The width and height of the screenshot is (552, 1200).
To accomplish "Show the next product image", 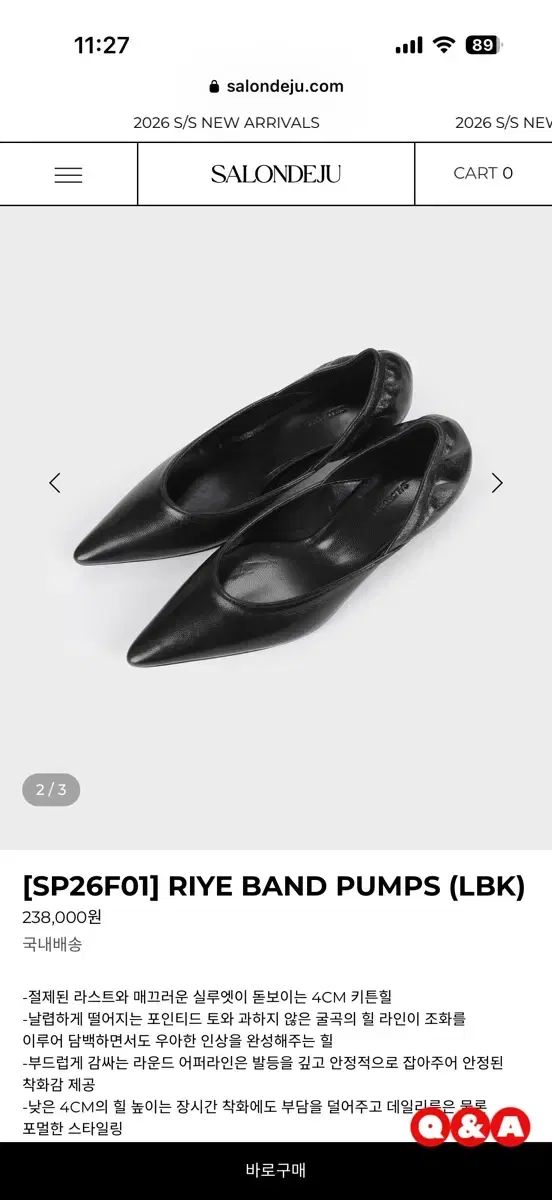I will click(x=496, y=483).
